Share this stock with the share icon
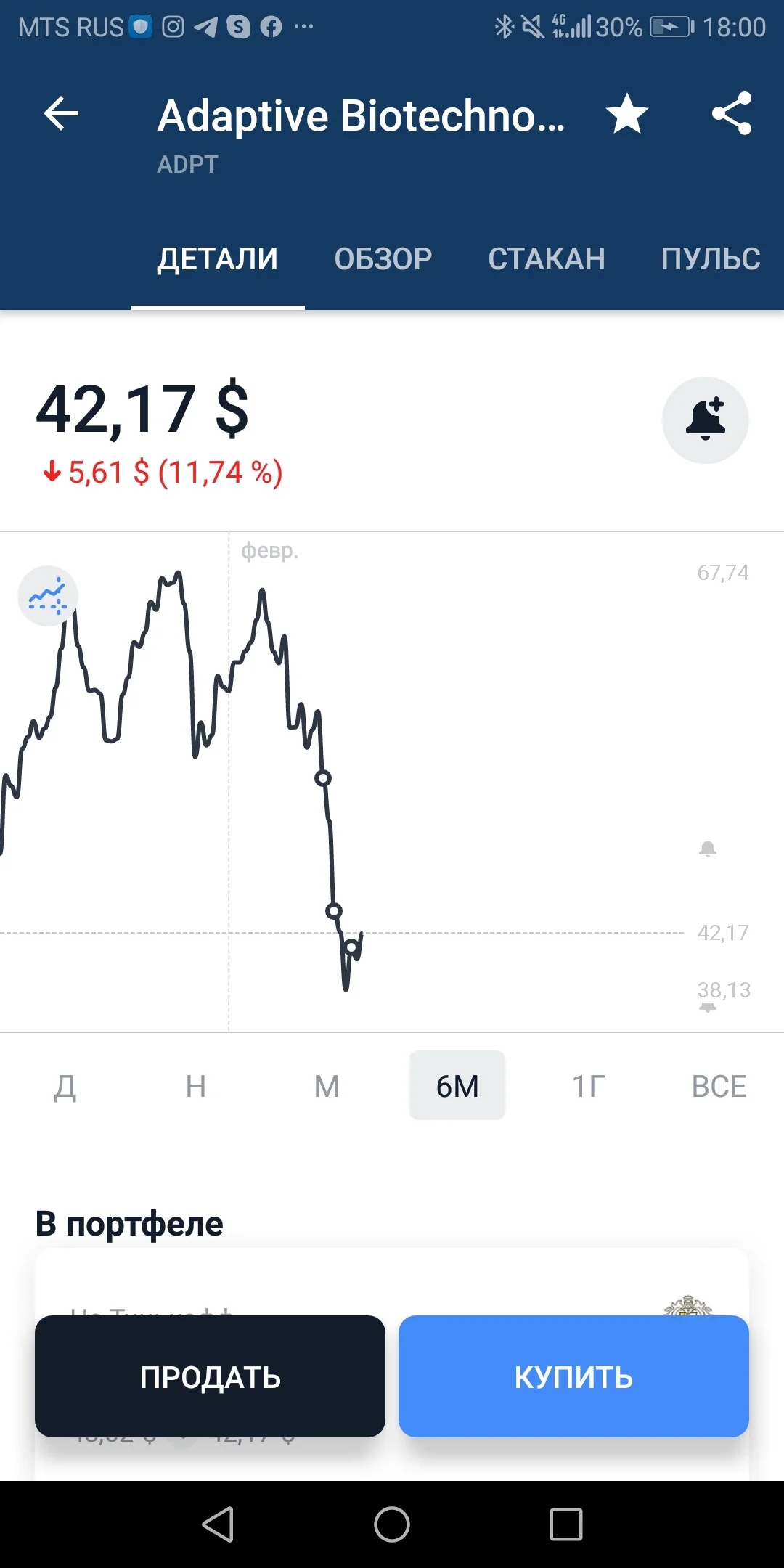This screenshot has height=1568, width=784. [732, 114]
